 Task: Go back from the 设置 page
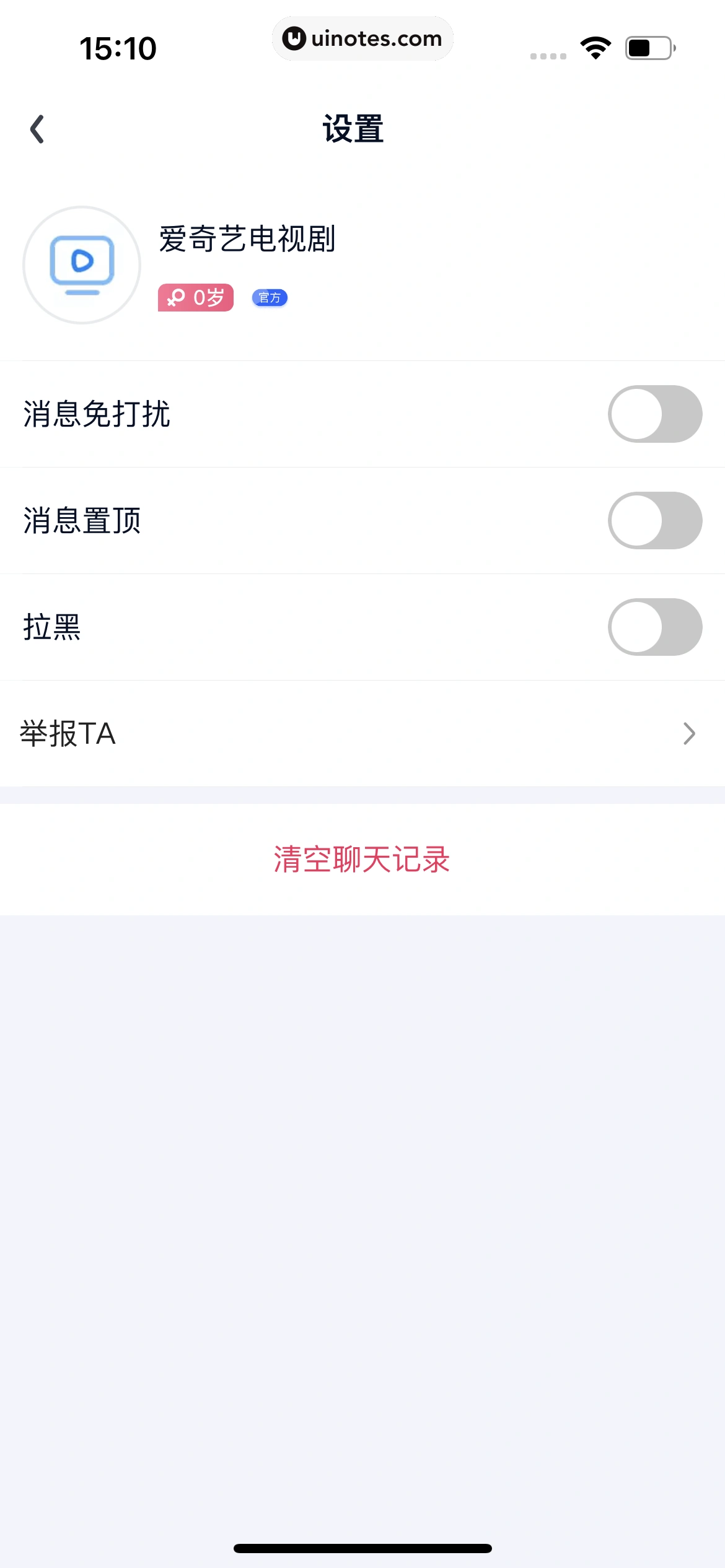coord(38,129)
